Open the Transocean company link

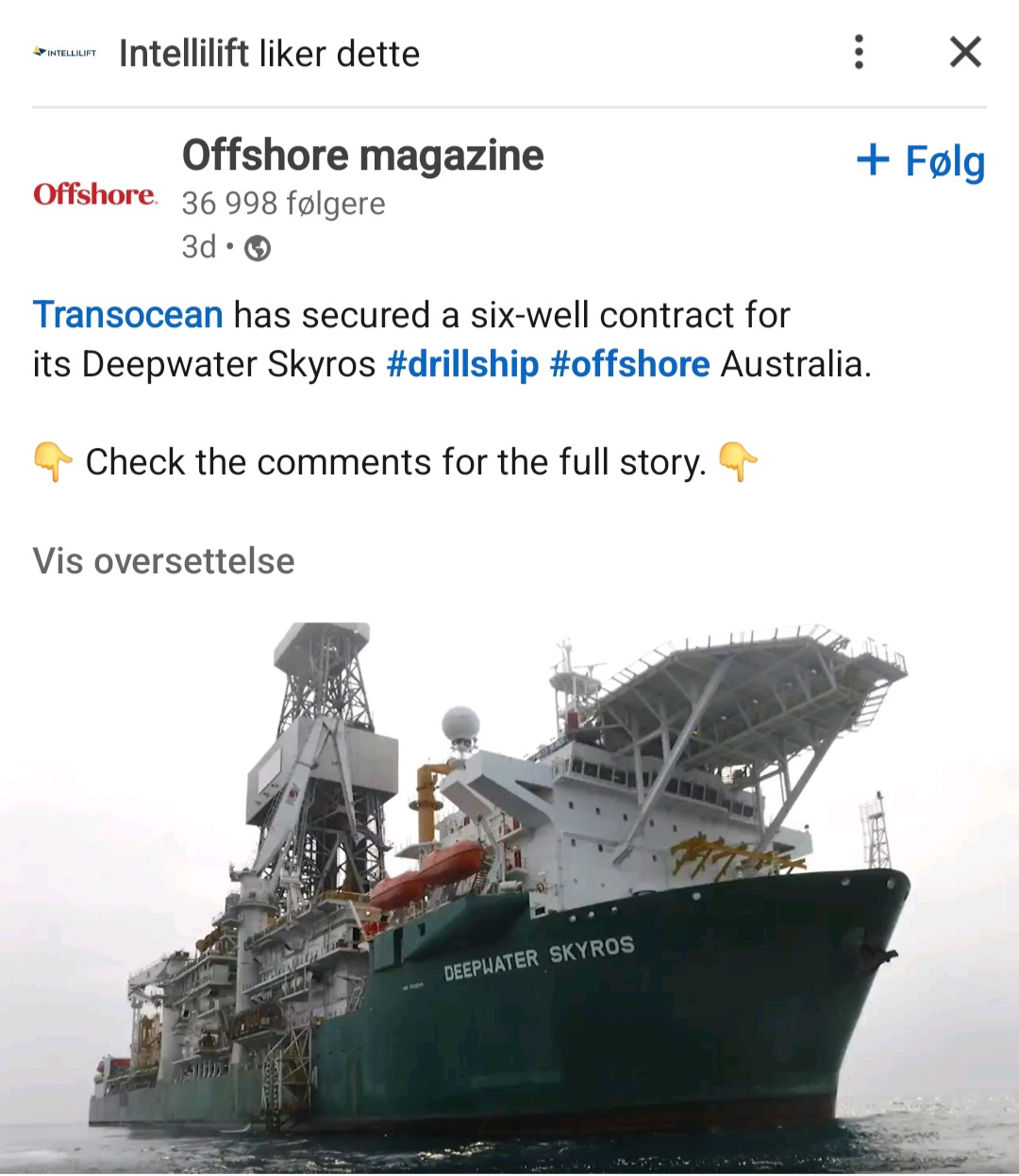(x=128, y=315)
